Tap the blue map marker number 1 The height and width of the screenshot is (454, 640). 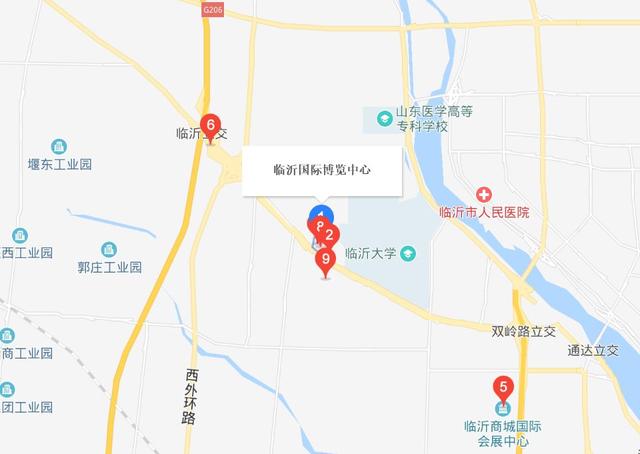321,211
